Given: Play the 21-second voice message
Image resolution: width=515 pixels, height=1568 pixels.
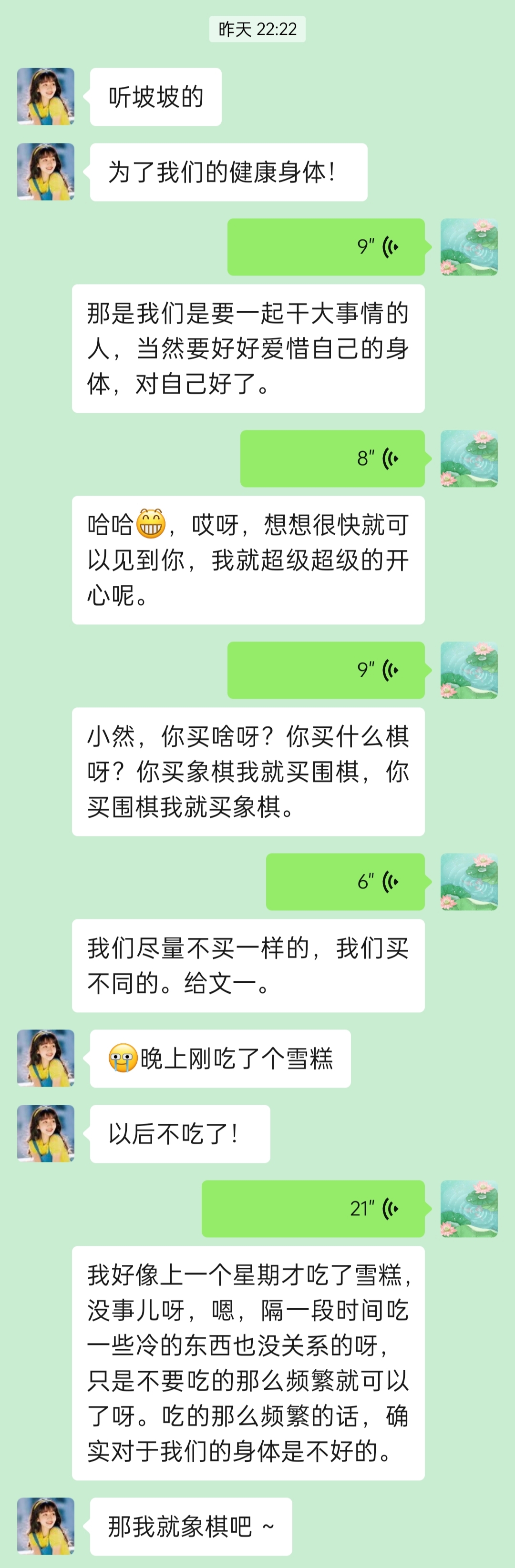Looking at the screenshot, I should [x=313, y=1208].
